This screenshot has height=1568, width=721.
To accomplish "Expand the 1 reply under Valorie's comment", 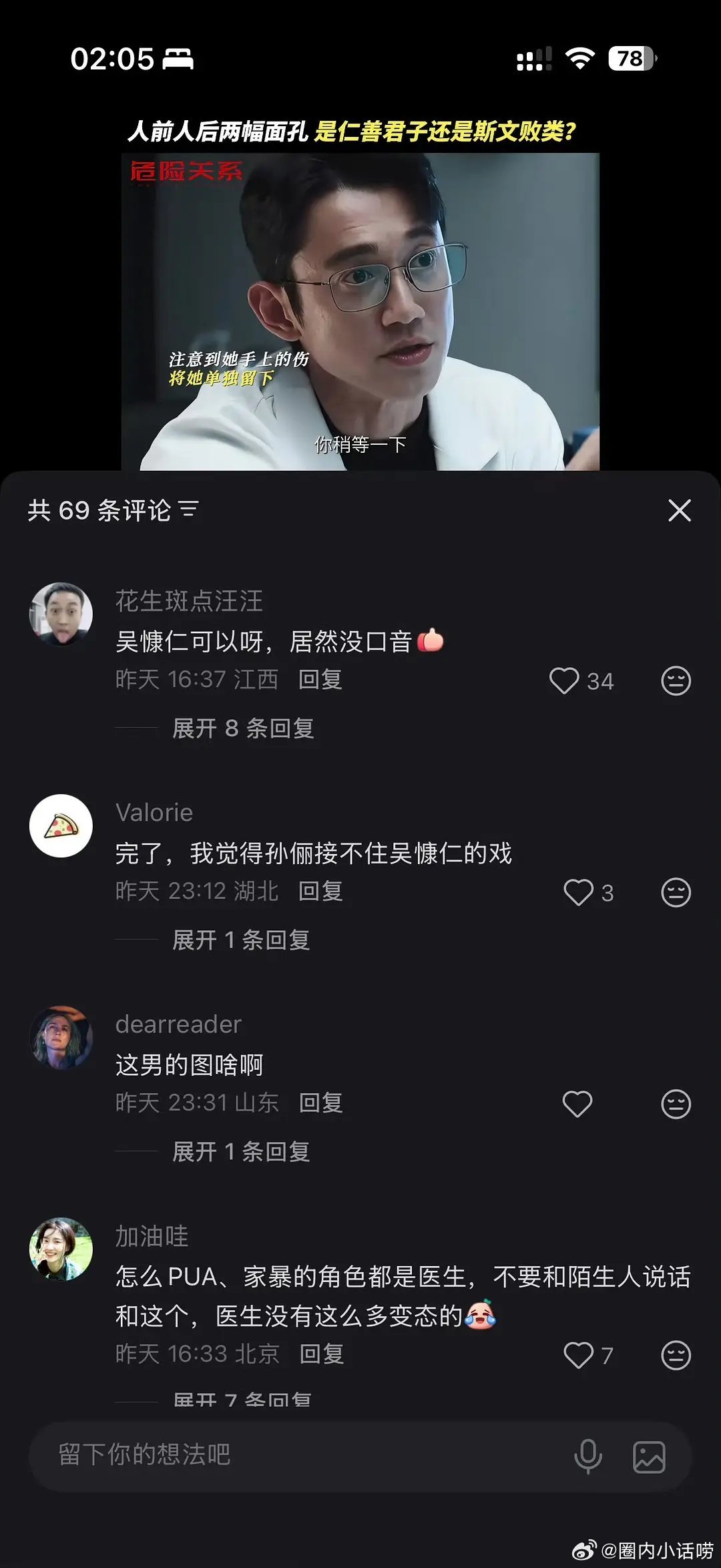I will click(x=242, y=940).
